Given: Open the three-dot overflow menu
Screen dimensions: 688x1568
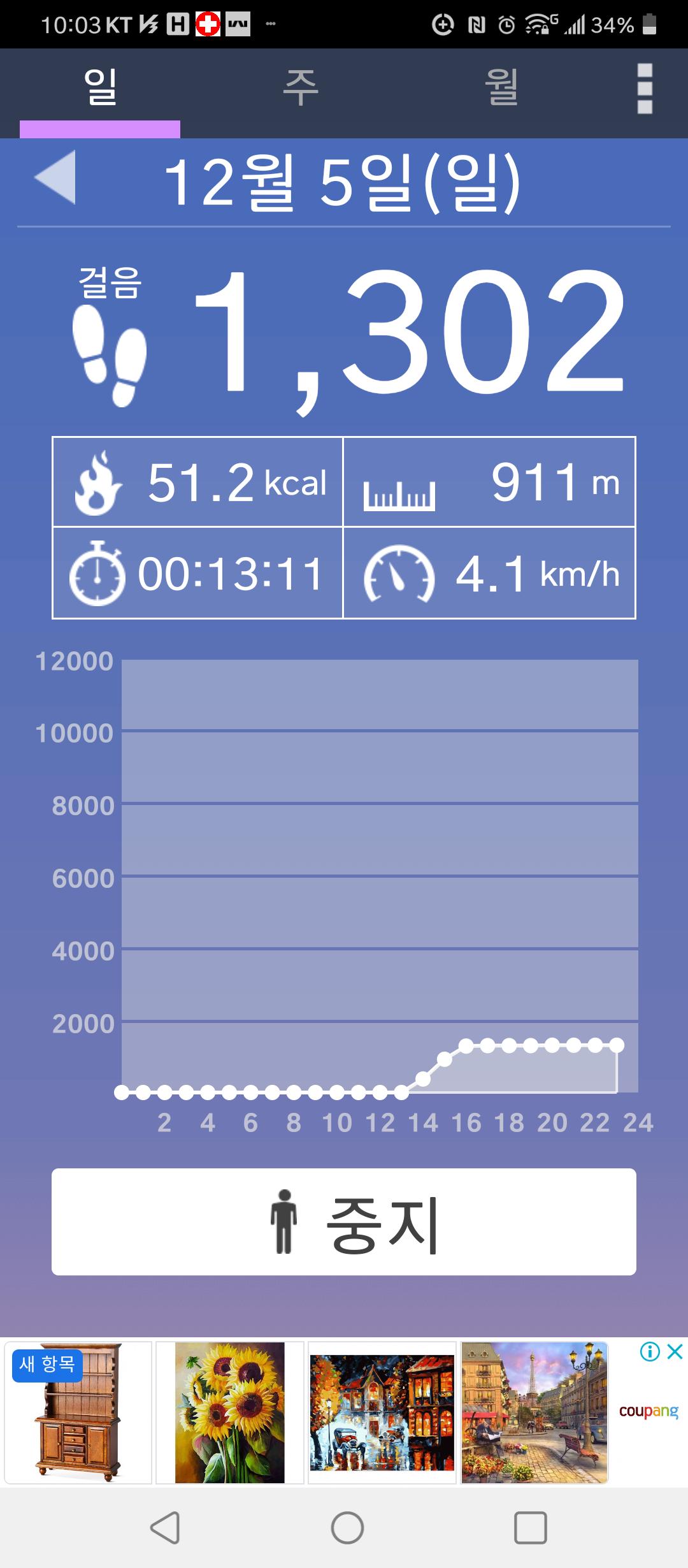Looking at the screenshot, I should coord(645,89).
